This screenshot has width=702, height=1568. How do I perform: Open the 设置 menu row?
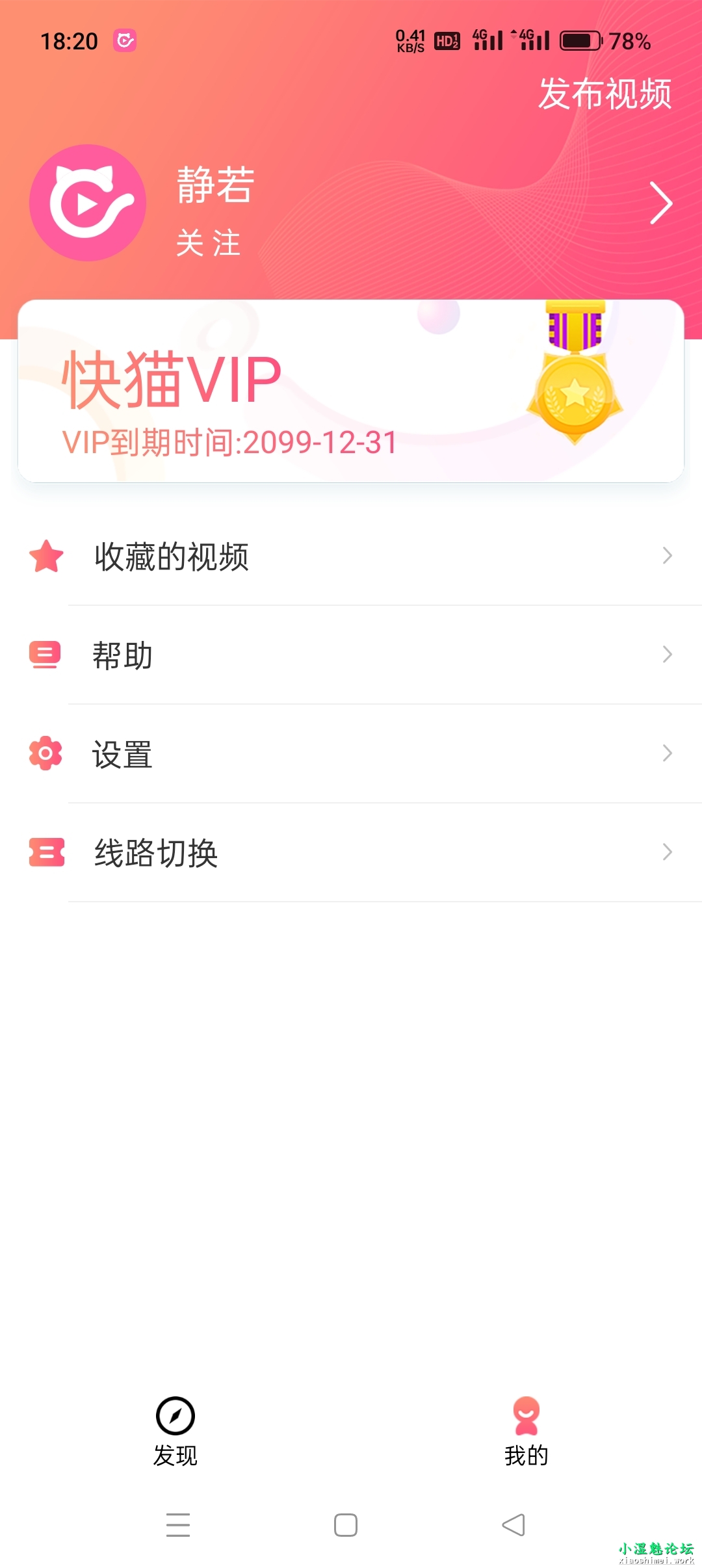[x=351, y=754]
